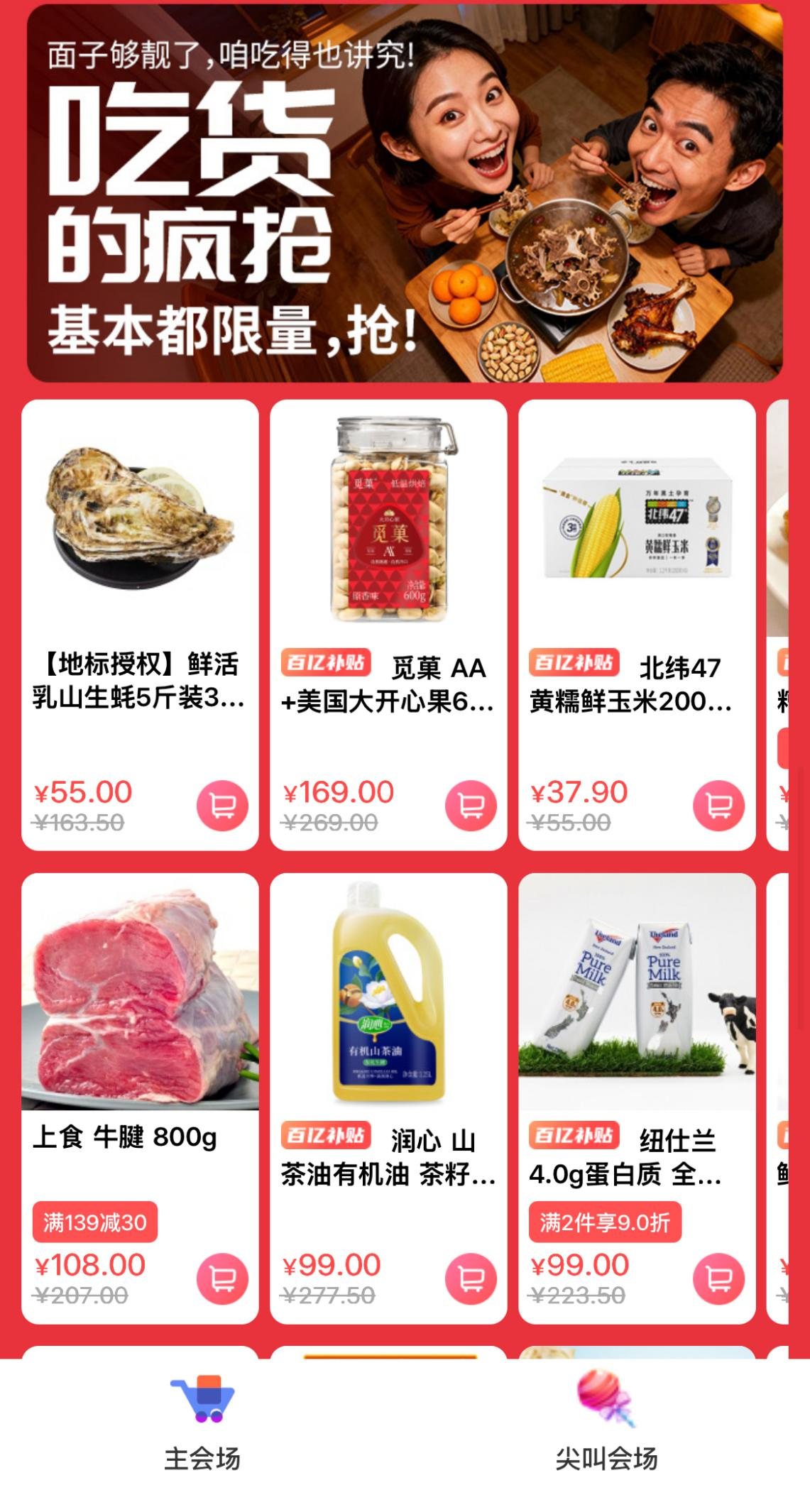Add 乳山生蚝 to the cart
Viewport: 810px width, 1512px height.
point(222,806)
